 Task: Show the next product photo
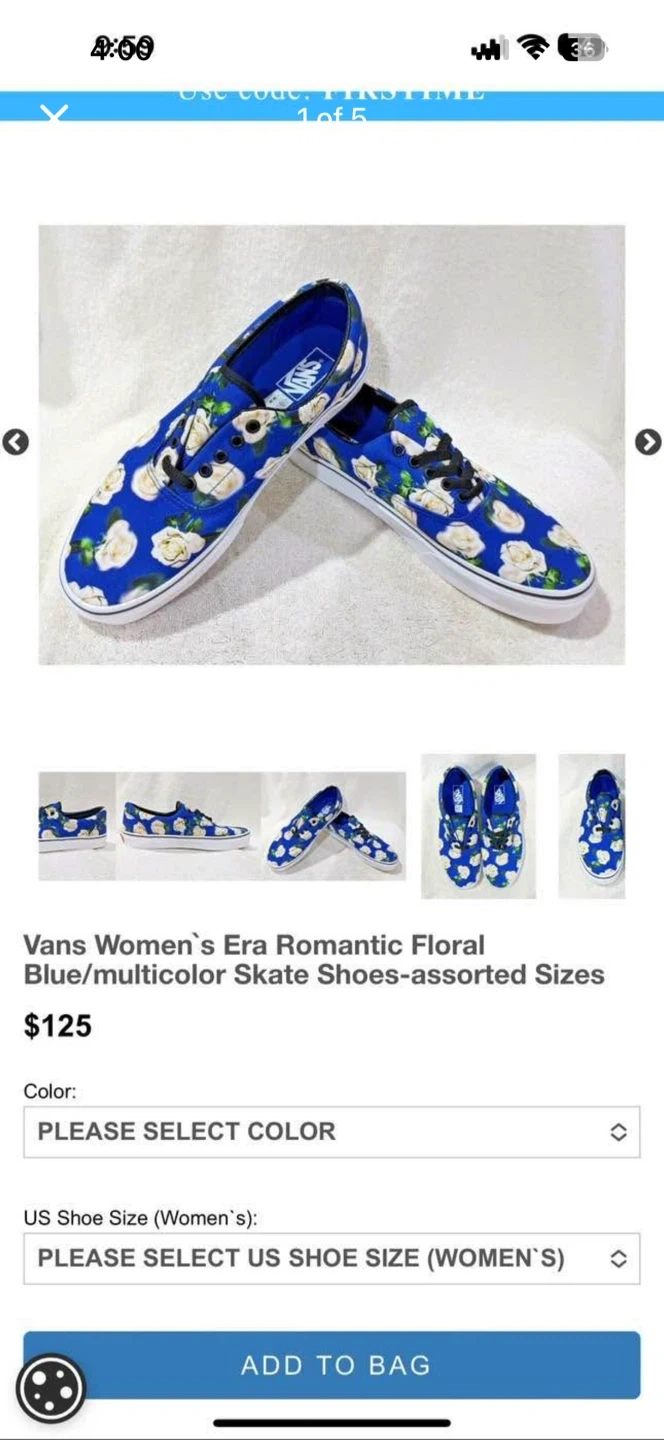coord(648,442)
